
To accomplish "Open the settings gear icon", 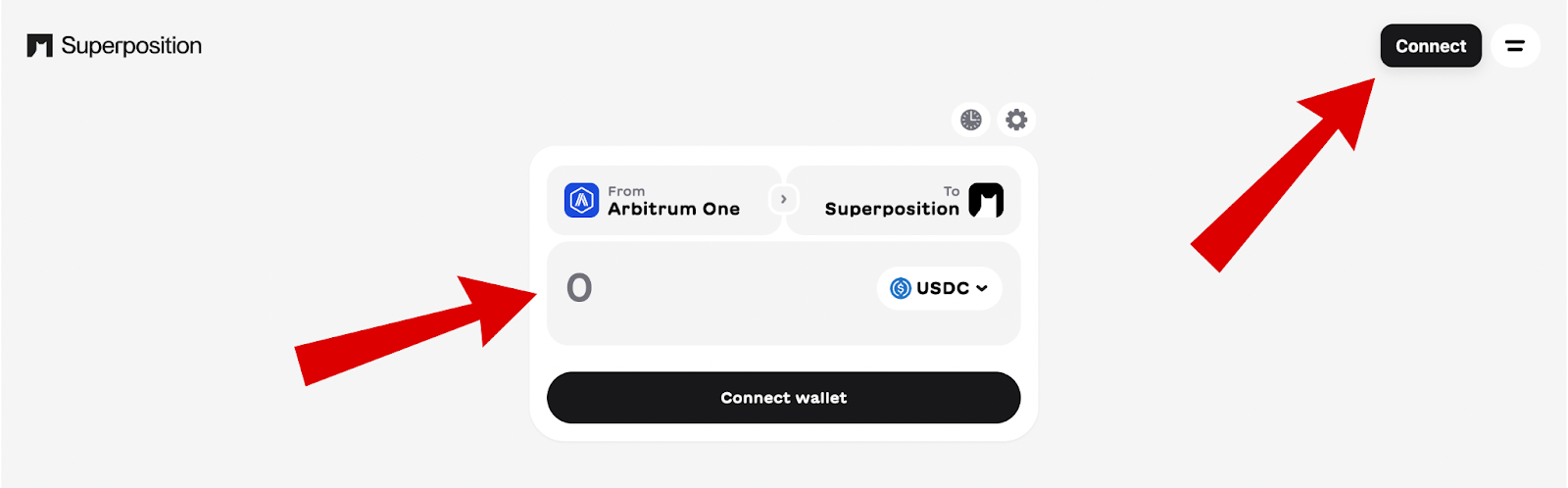I will coord(1017,120).
